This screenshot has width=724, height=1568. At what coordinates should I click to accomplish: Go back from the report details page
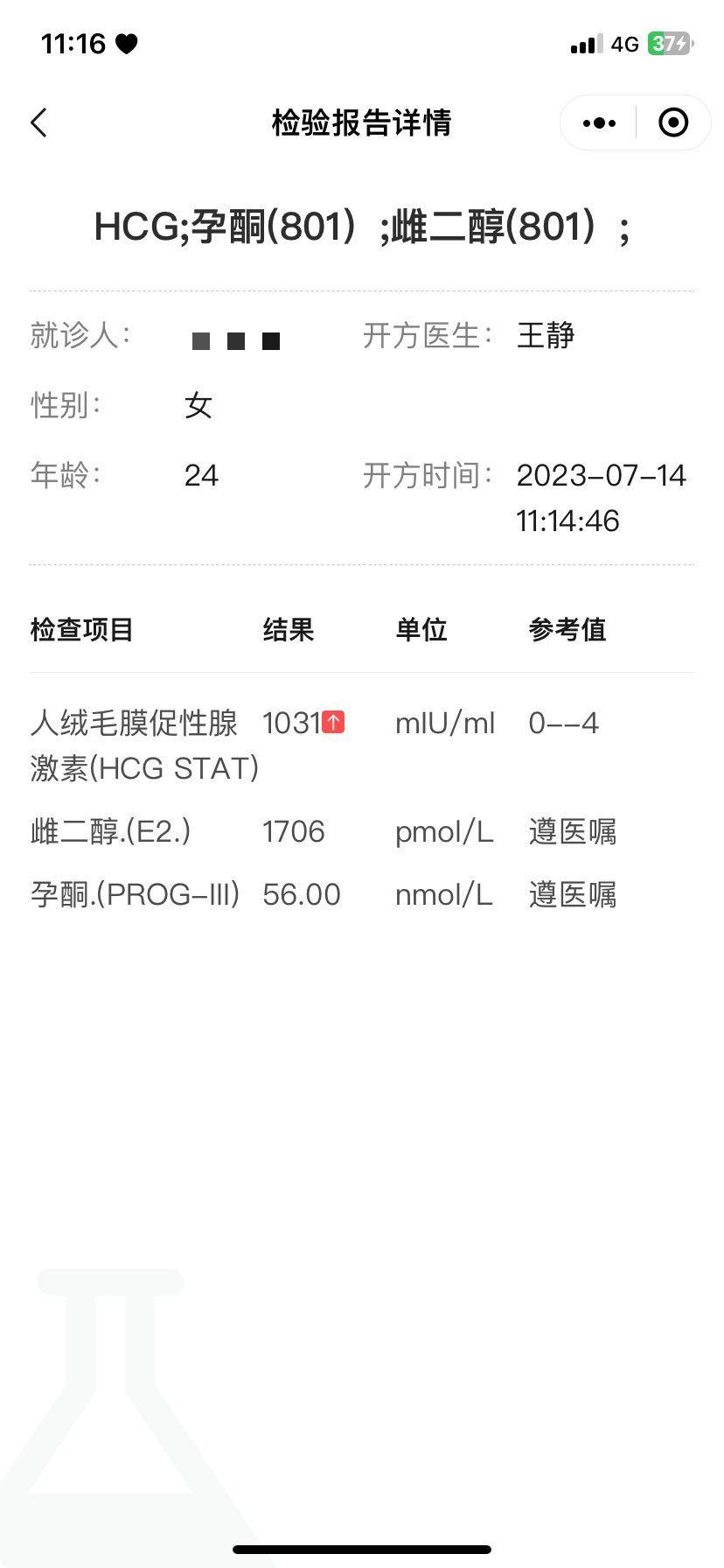38,122
